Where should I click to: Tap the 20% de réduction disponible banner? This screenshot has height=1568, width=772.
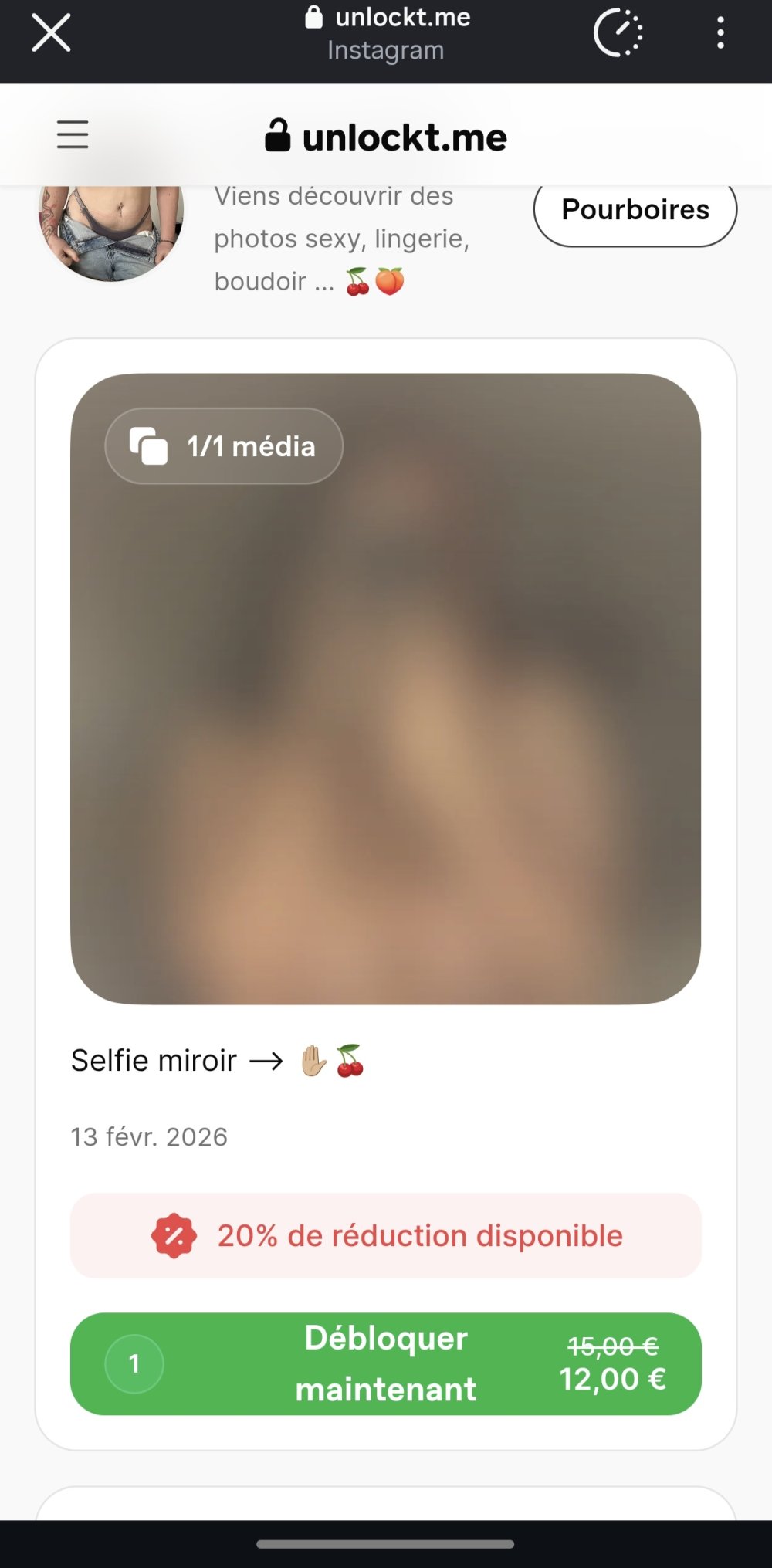tap(385, 1235)
